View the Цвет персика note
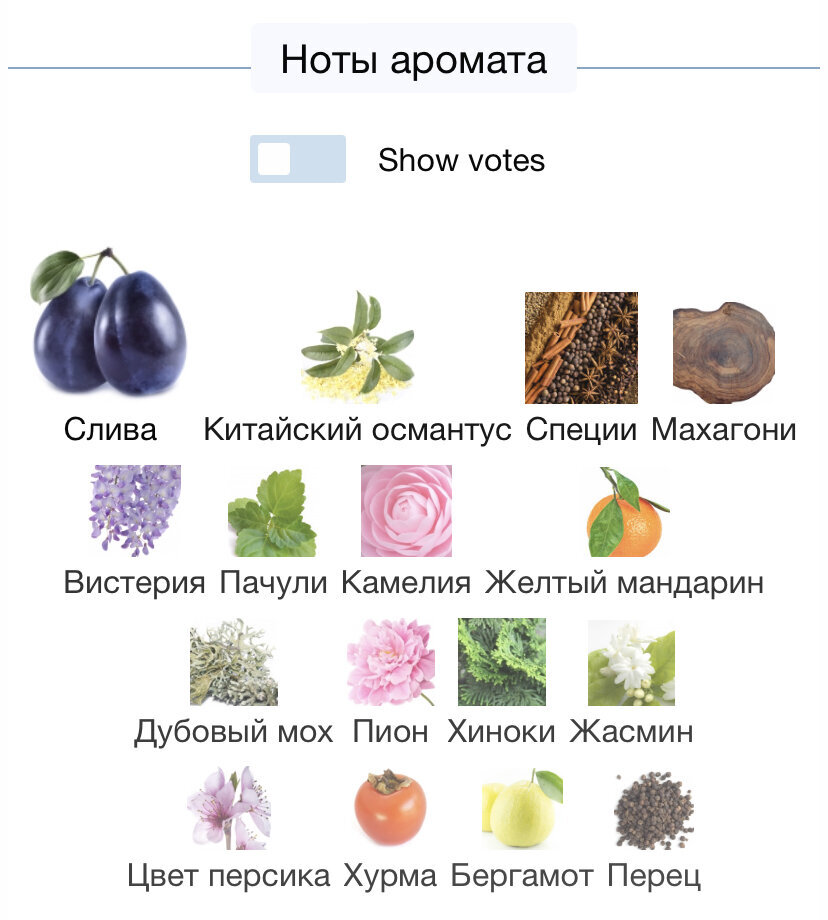The width and height of the screenshot is (828, 920). point(229,808)
